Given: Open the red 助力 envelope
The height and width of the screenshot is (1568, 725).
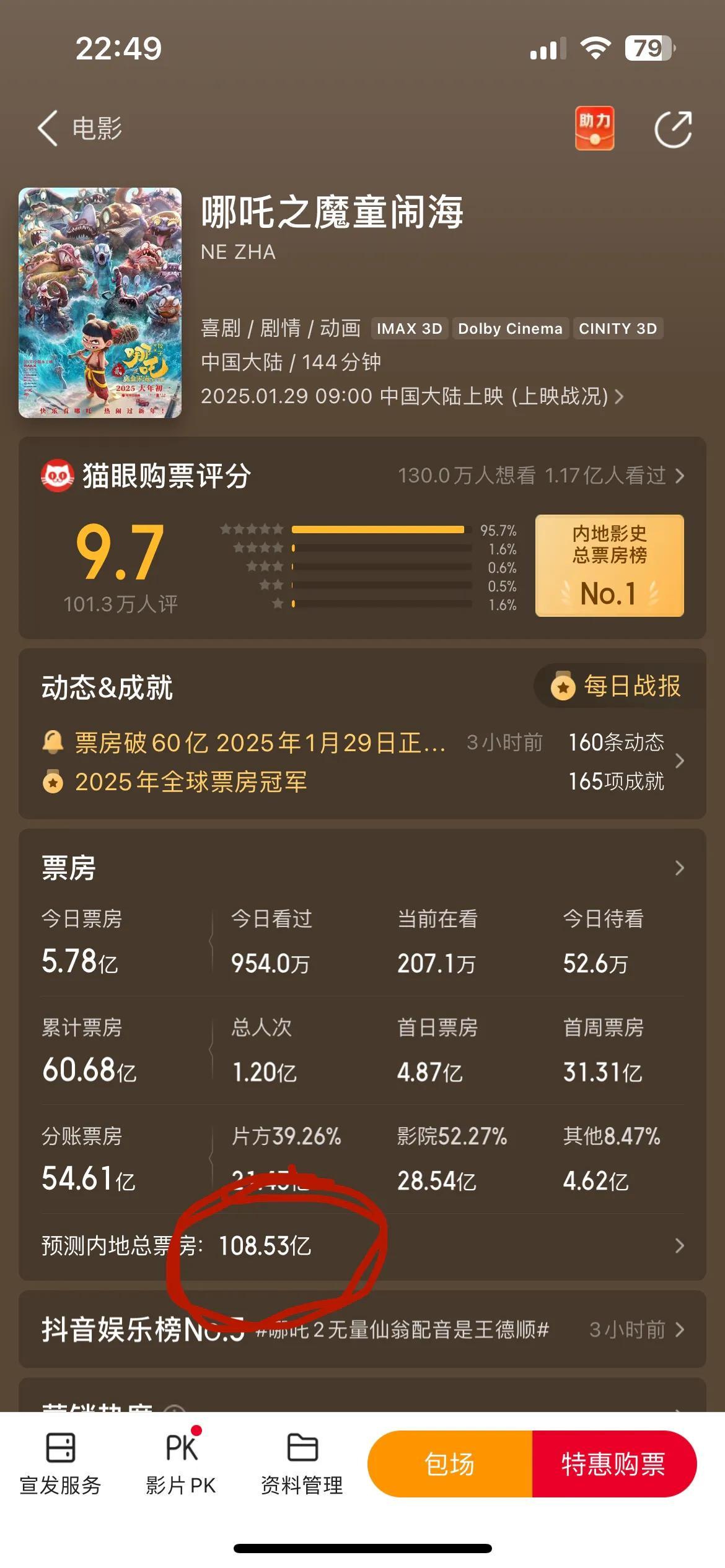Looking at the screenshot, I should click(595, 128).
